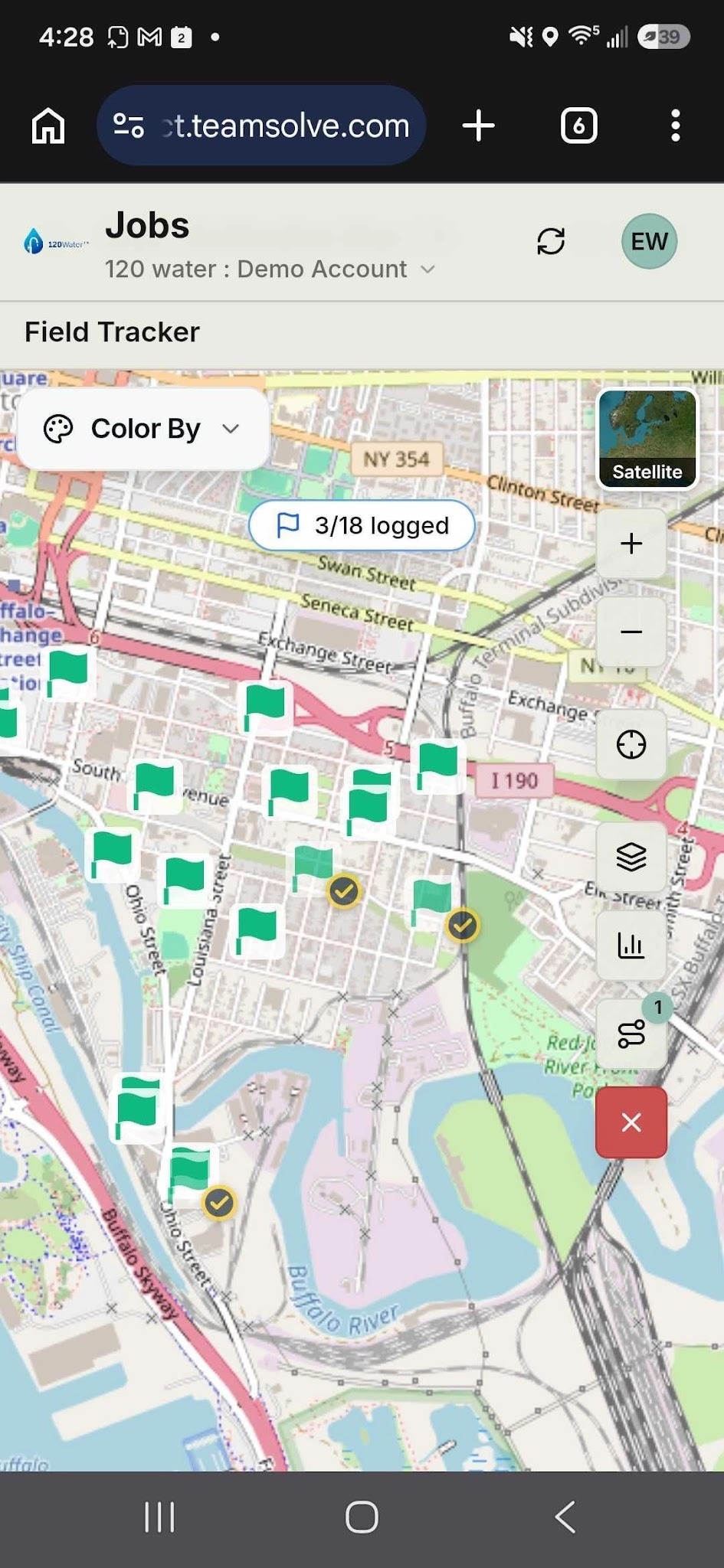
Task: Zoom in on the map
Action: pyautogui.click(x=631, y=544)
